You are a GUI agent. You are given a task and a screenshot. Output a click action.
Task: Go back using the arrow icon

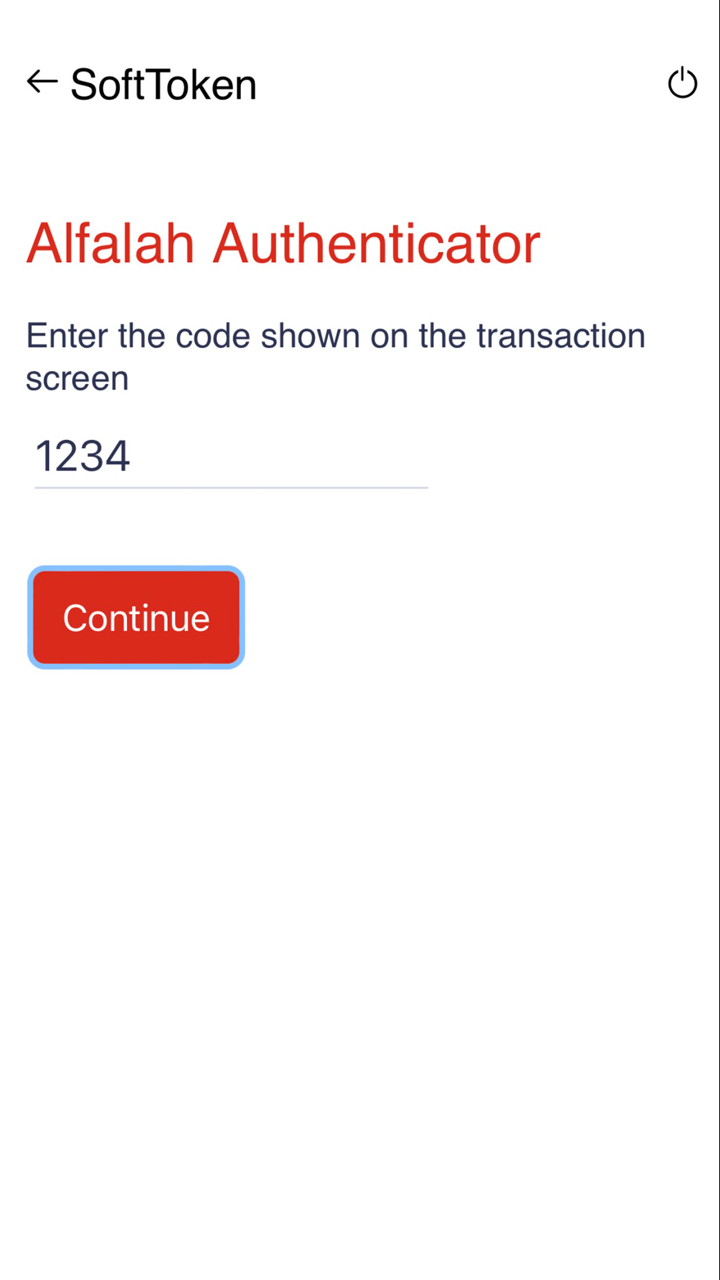[42, 82]
